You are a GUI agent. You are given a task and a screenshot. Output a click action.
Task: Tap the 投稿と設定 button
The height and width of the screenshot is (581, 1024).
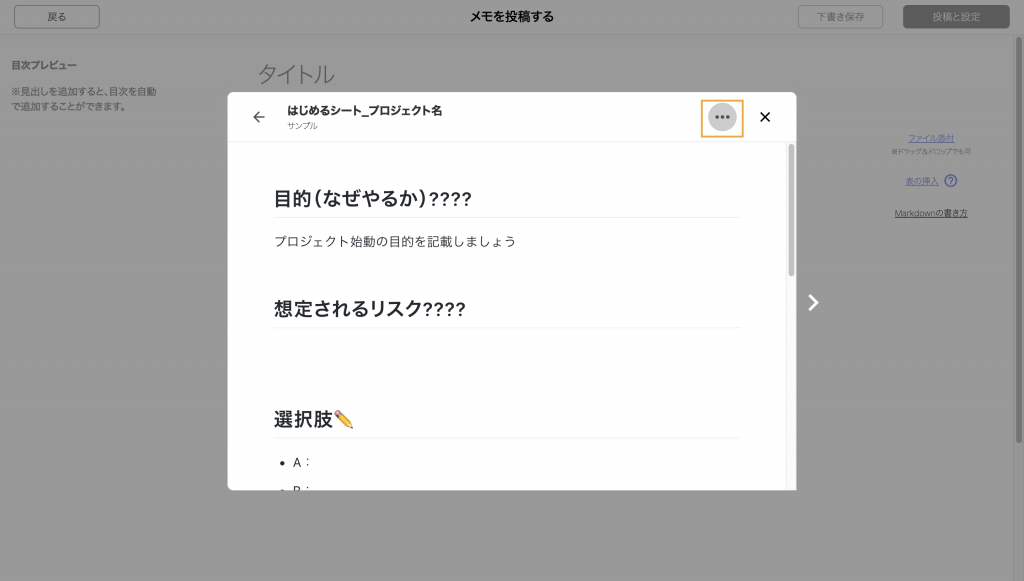955,16
